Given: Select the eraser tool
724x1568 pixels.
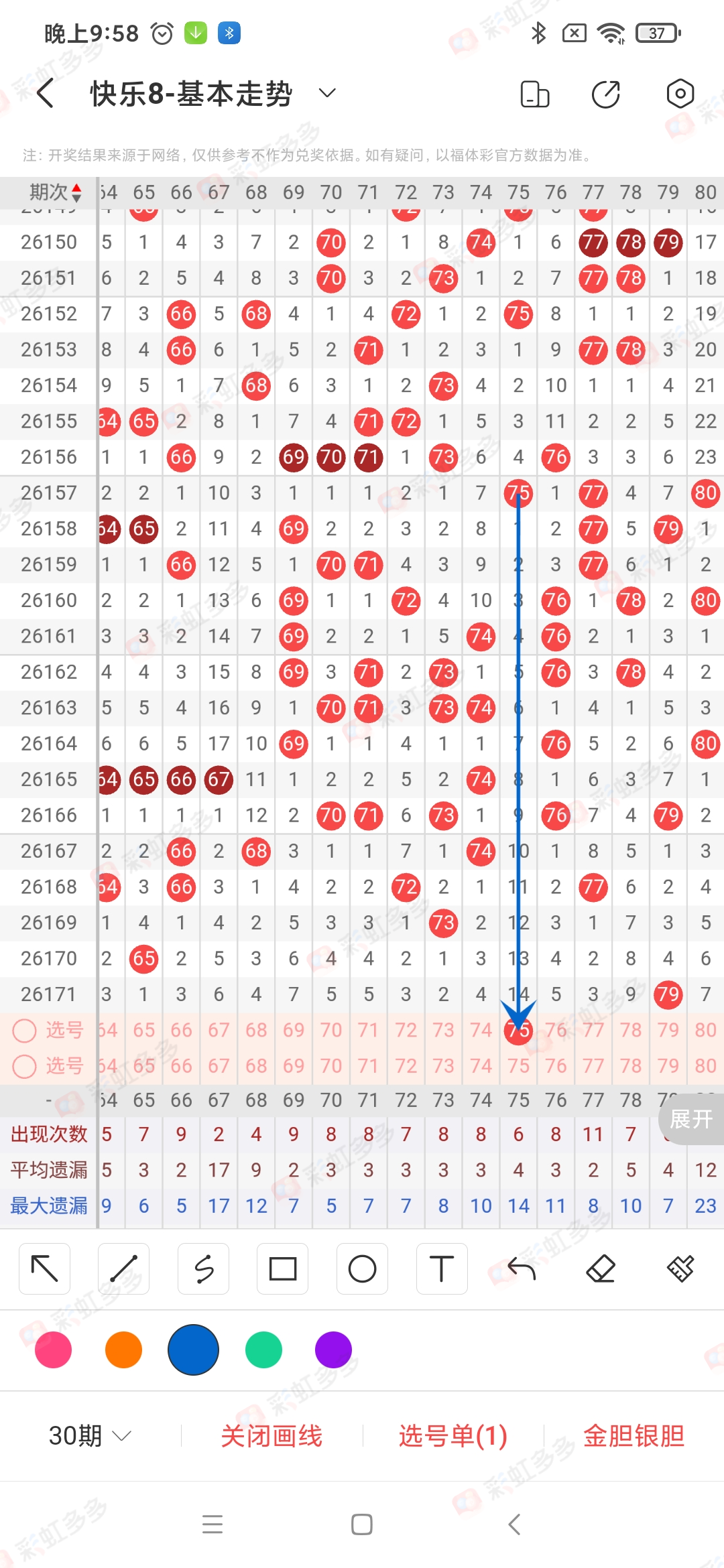Looking at the screenshot, I should pos(601,1268).
